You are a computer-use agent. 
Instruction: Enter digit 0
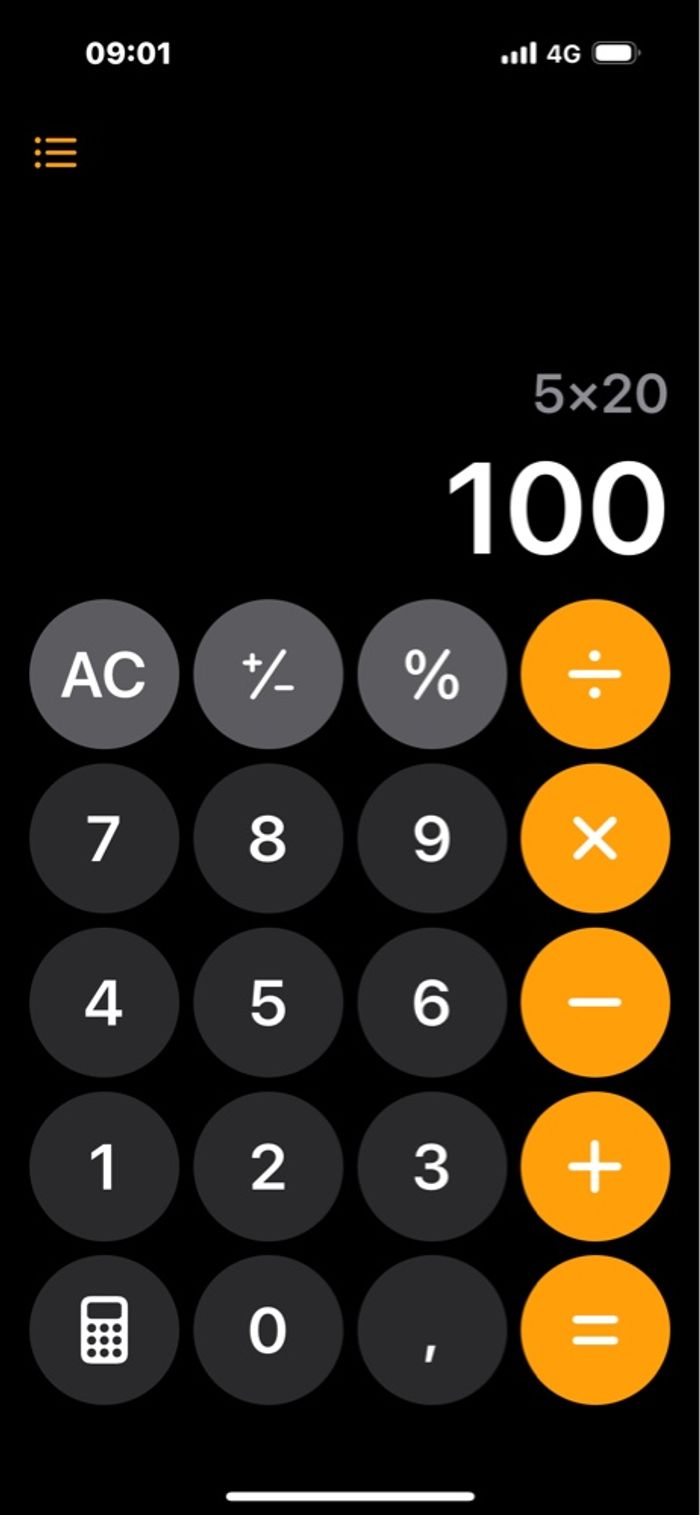(x=268, y=1330)
